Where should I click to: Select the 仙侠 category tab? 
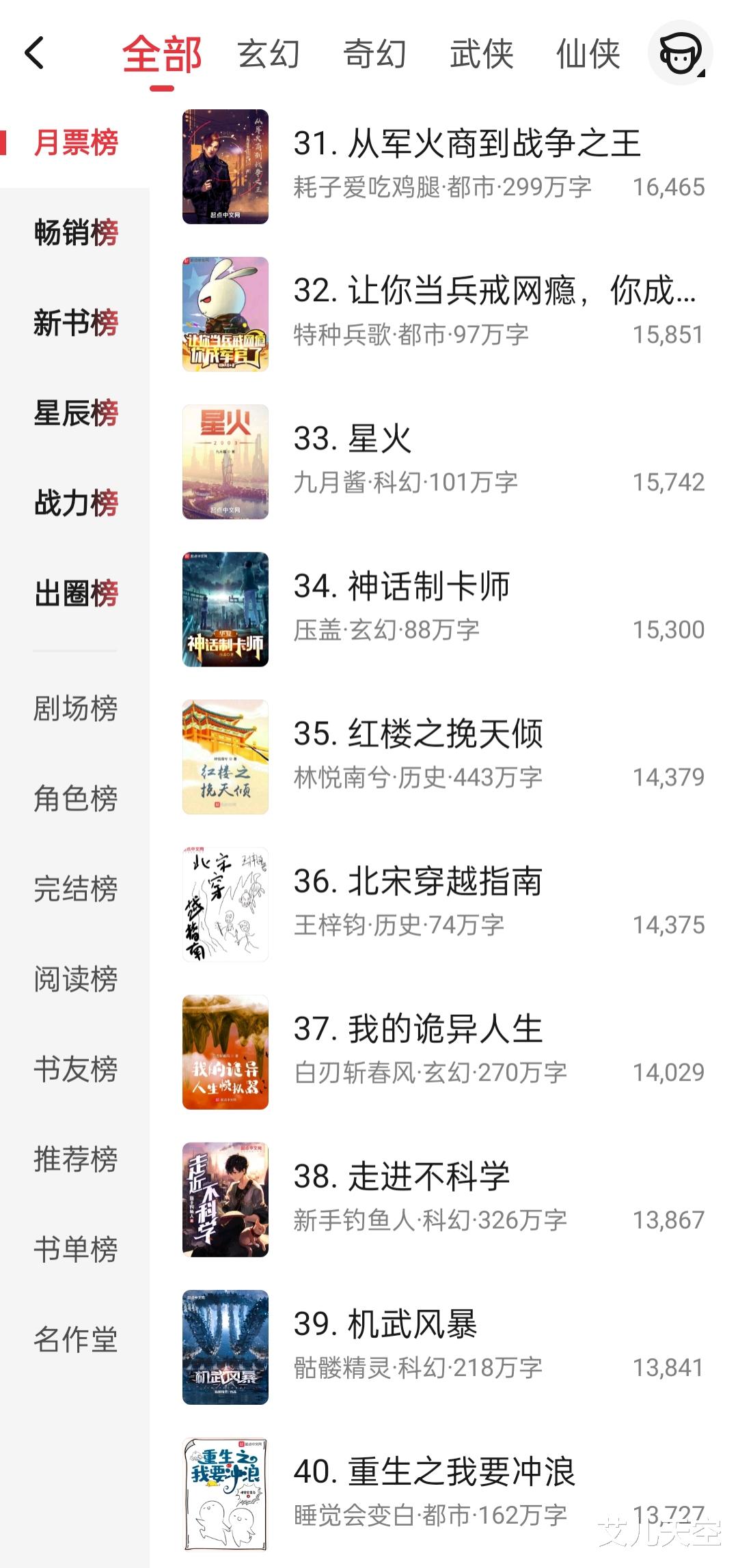click(x=588, y=55)
